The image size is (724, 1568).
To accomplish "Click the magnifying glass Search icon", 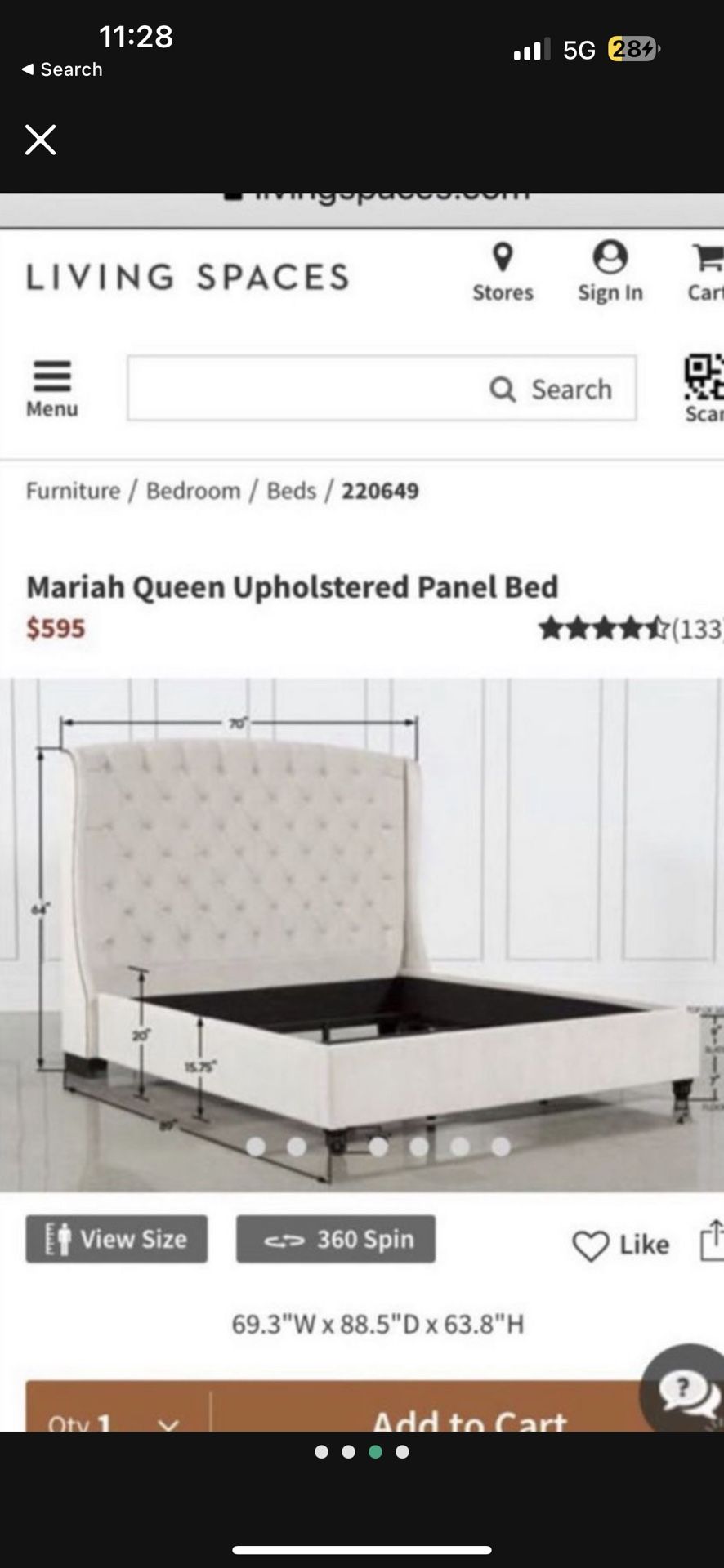I will pyautogui.click(x=503, y=390).
